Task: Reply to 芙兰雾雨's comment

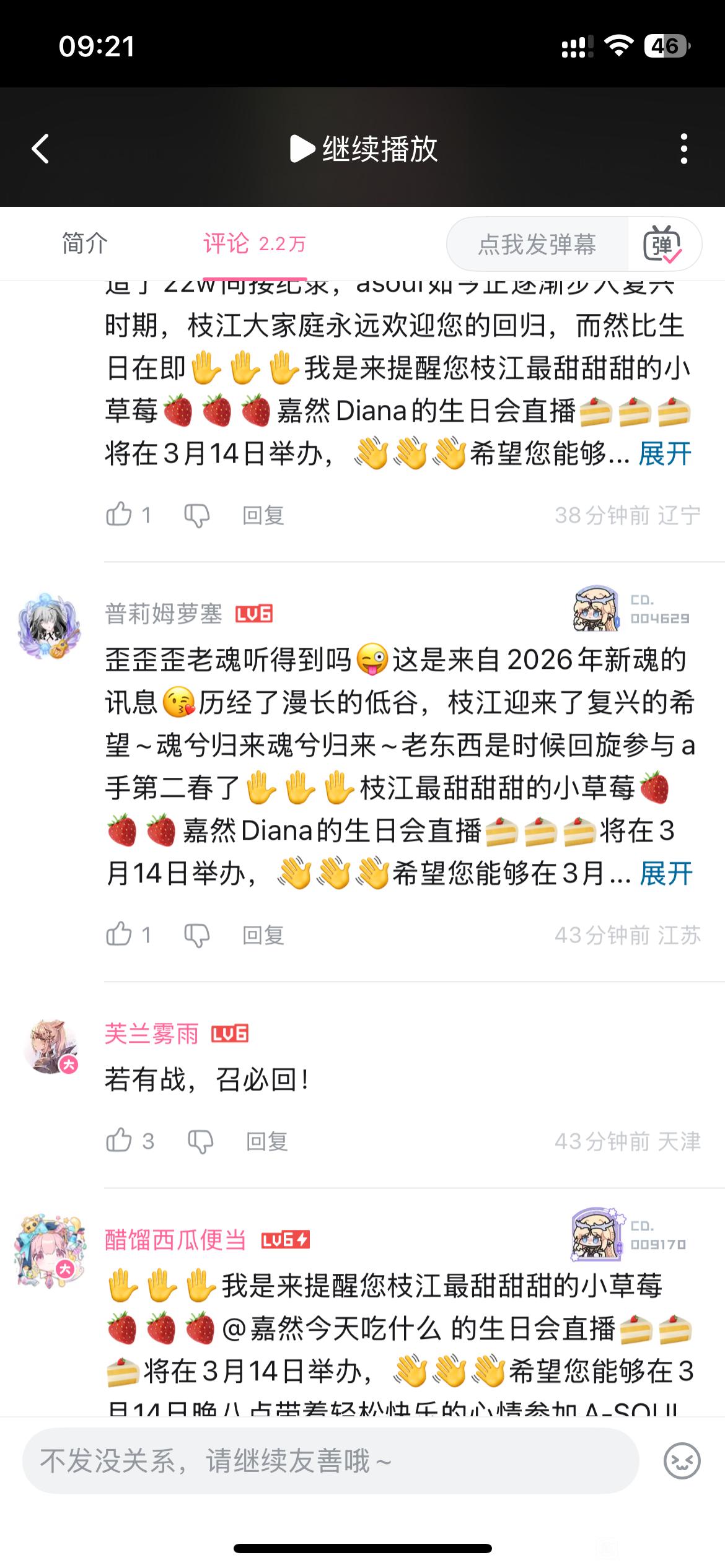Action: click(x=266, y=1141)
